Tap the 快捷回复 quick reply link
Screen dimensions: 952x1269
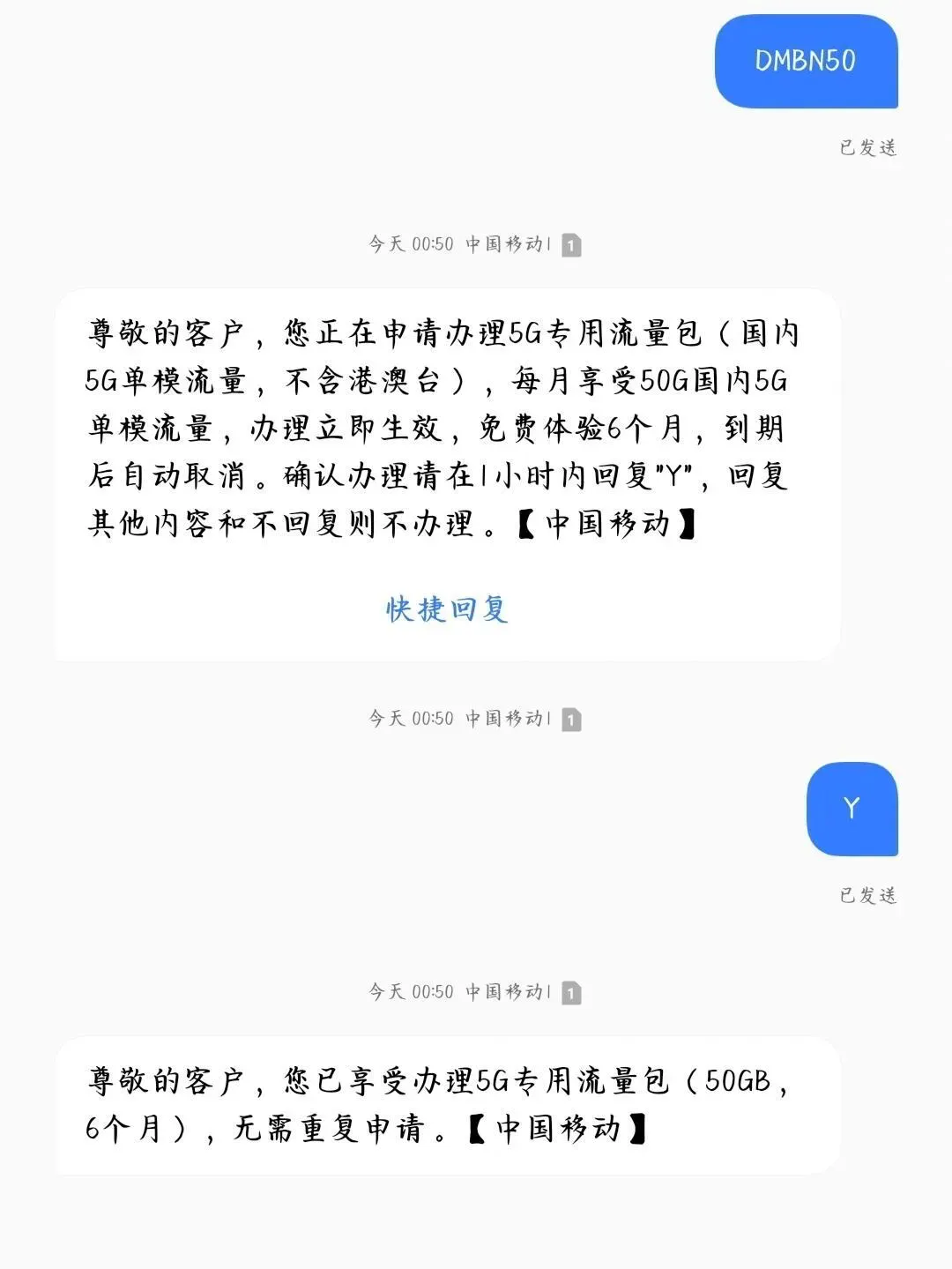pos(447,608)
